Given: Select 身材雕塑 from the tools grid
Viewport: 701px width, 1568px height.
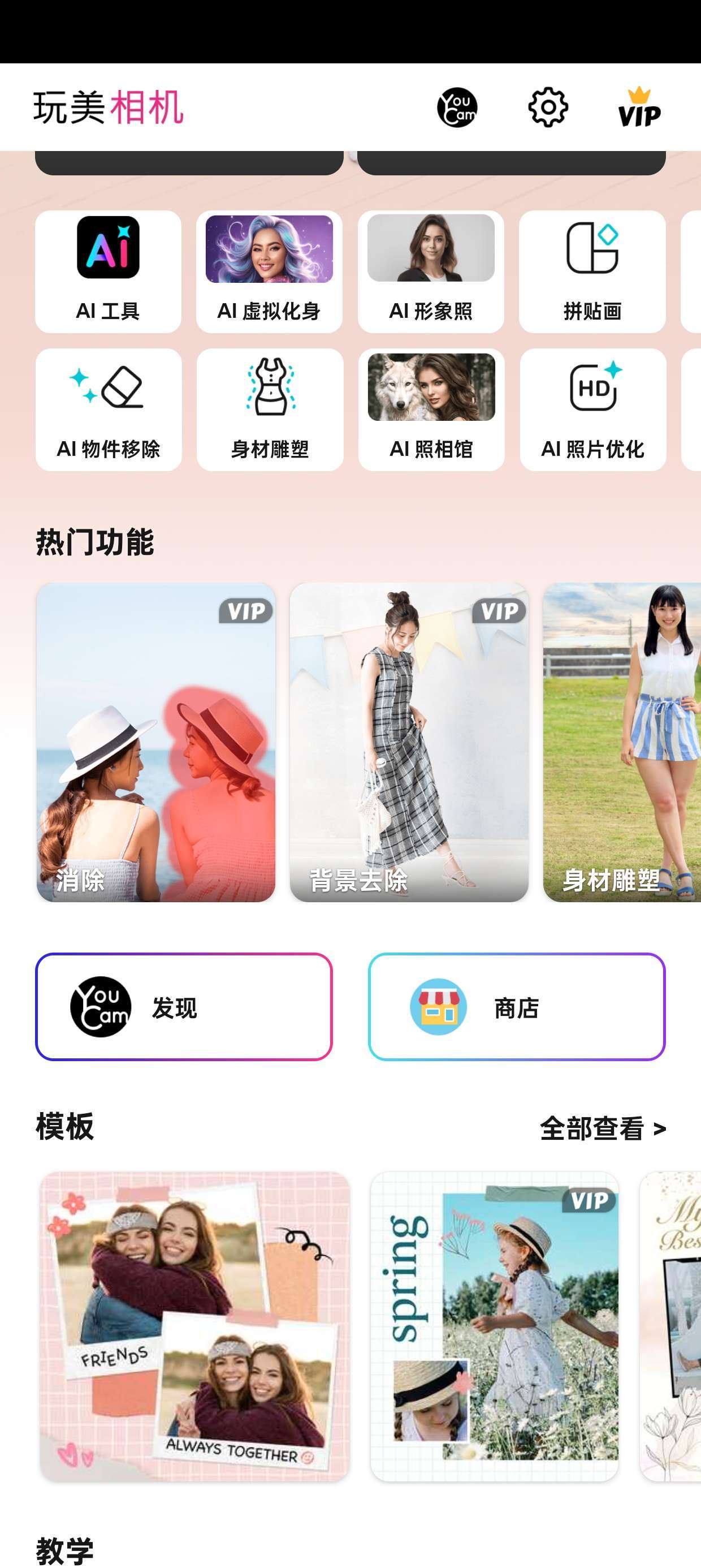Looking at the screenshot, I should click(x=270, y=410).
